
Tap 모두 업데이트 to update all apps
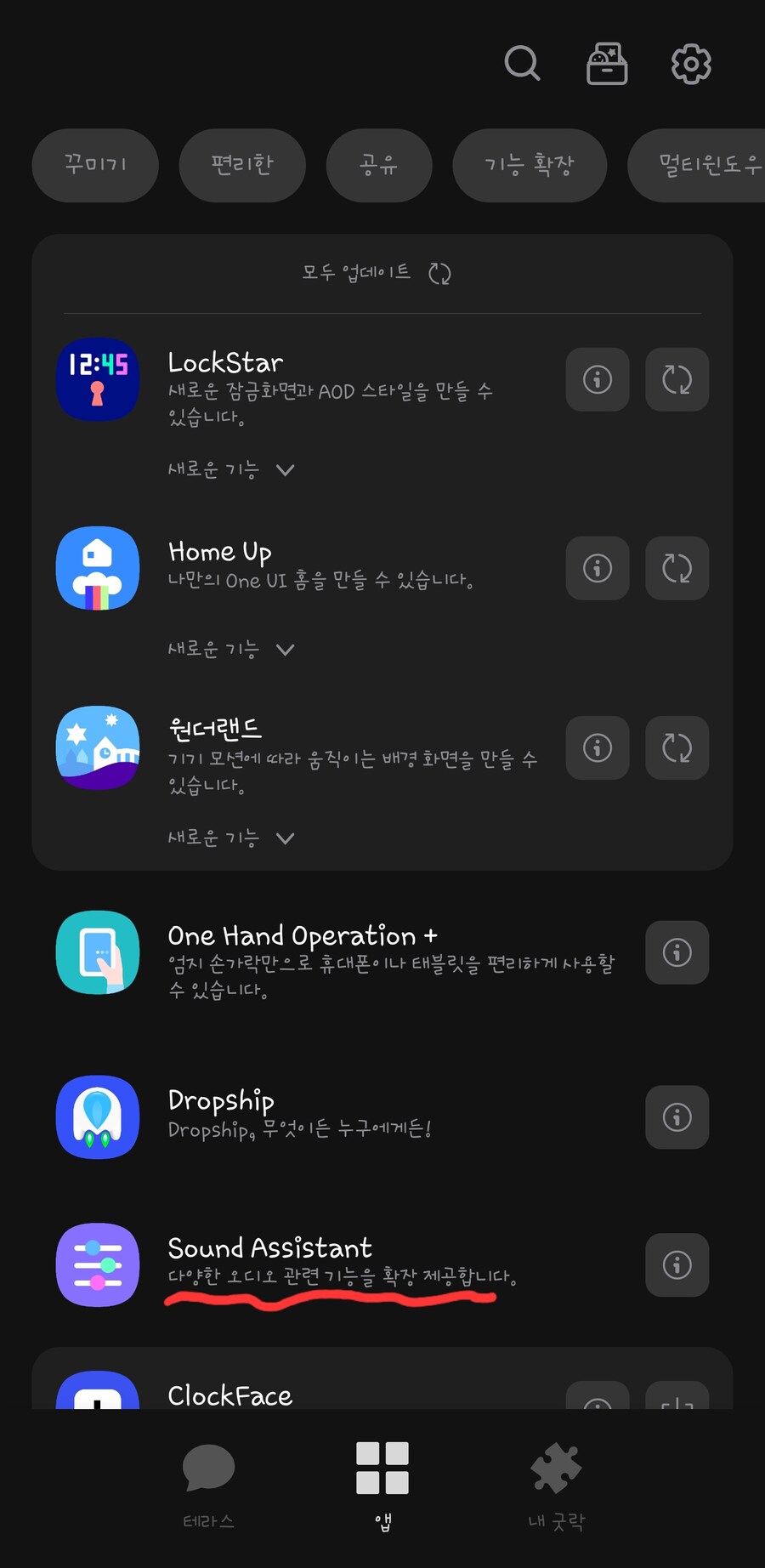pos(374,272)
